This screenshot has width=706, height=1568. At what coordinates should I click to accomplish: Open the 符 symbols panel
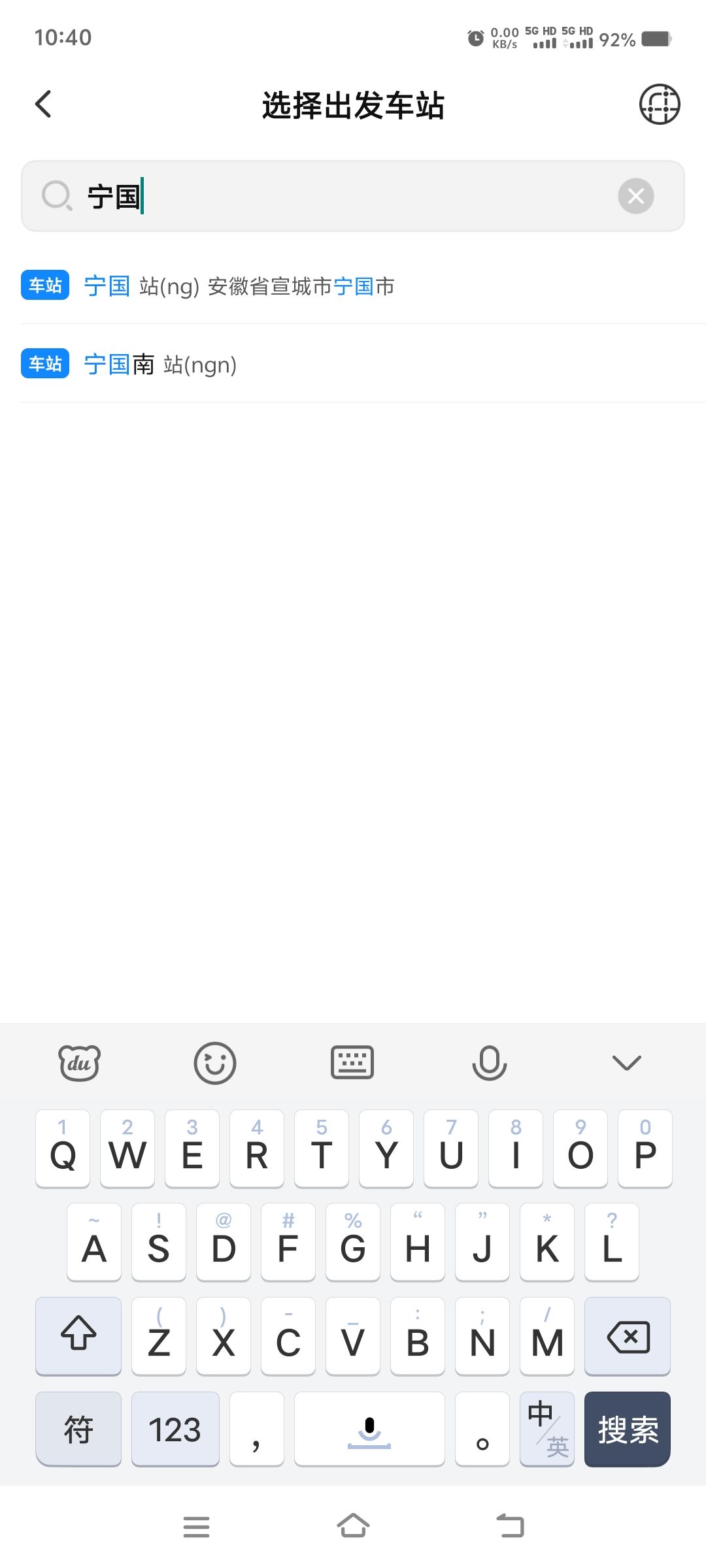(78, 1429)
